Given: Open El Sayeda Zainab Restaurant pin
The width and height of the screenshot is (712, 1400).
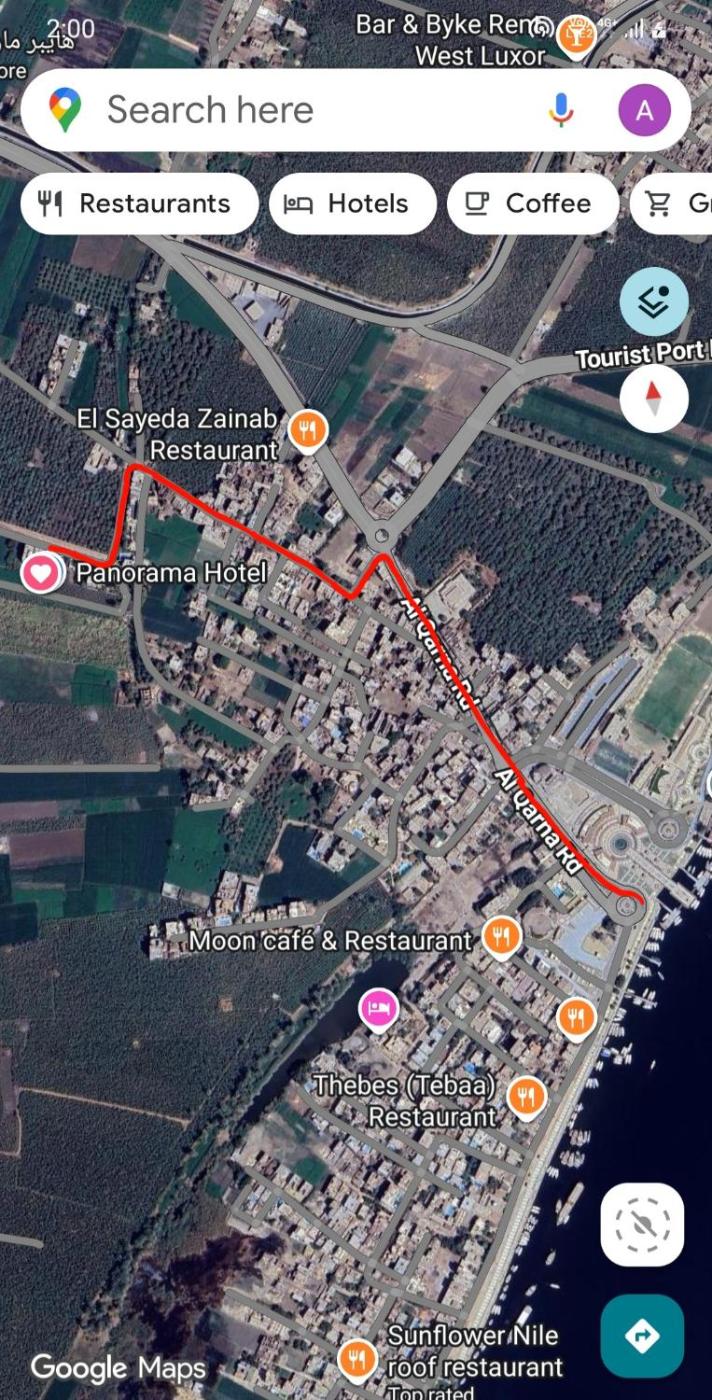Looking at the screenshot, I should [x=308, y=431].
